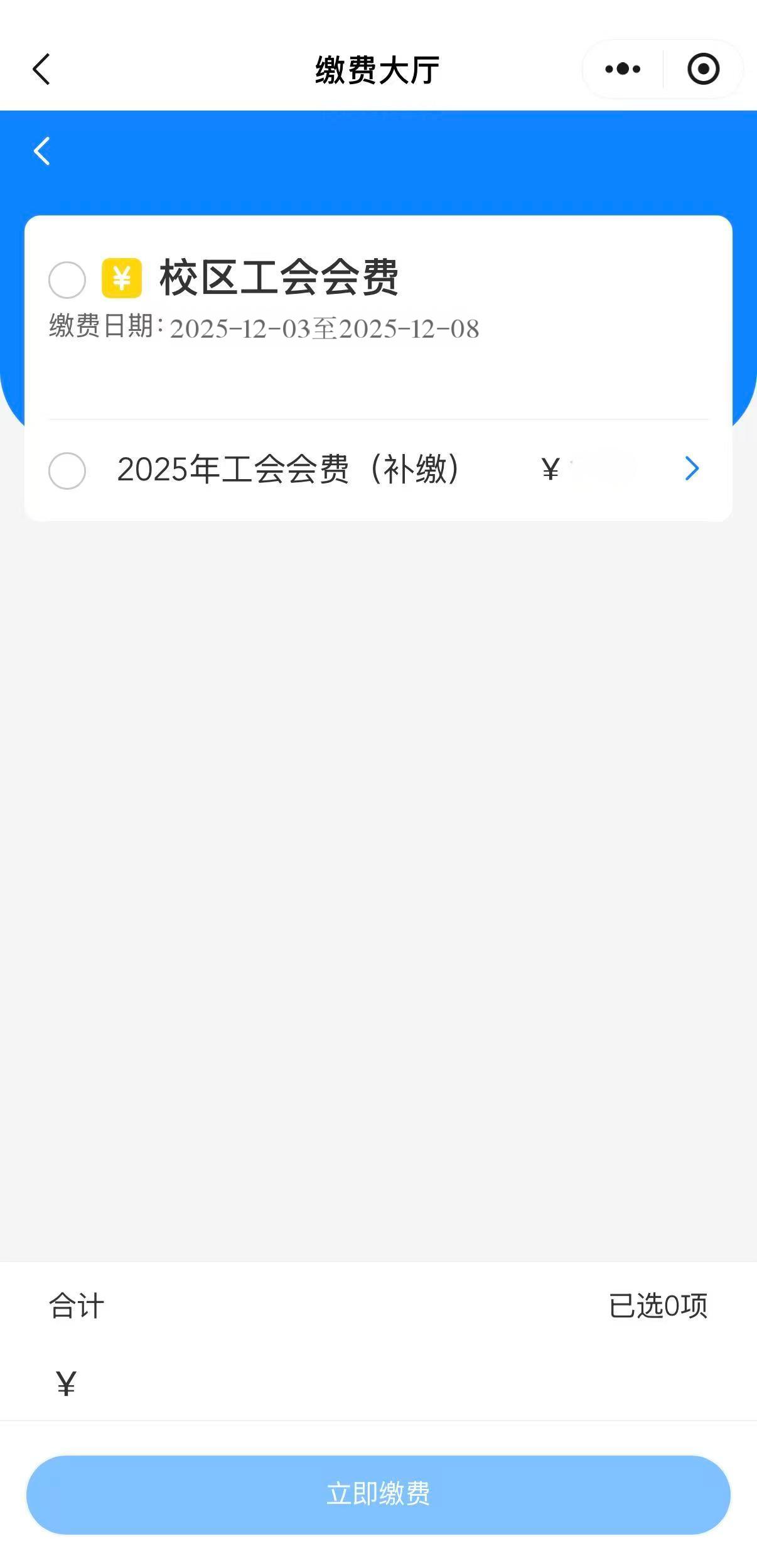Tap the white back arrow on blue header
The image size is (757, 1568).
pyautogui.click(x=42, y=151)
